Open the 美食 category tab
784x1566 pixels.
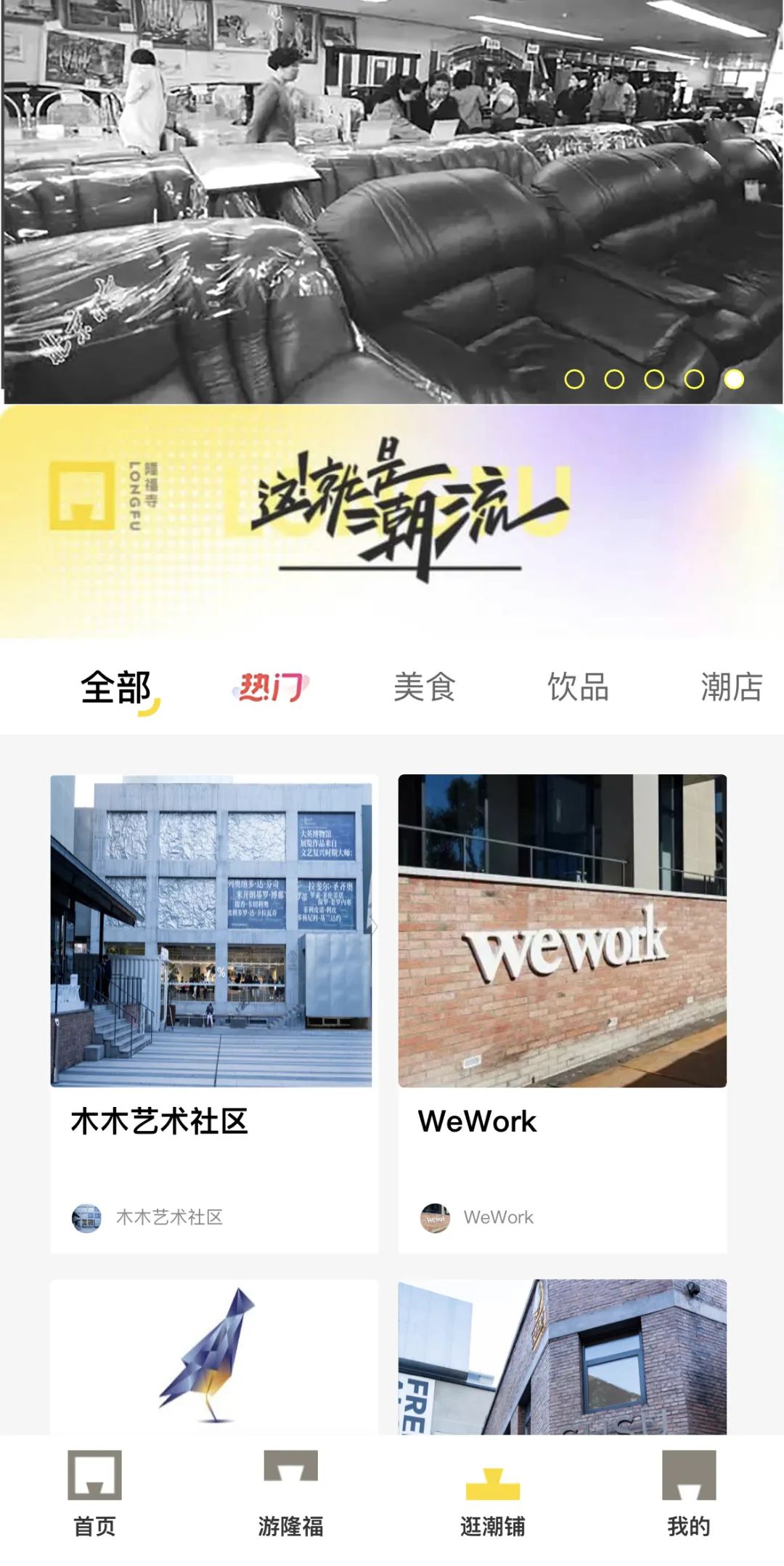tap(425, 687)
